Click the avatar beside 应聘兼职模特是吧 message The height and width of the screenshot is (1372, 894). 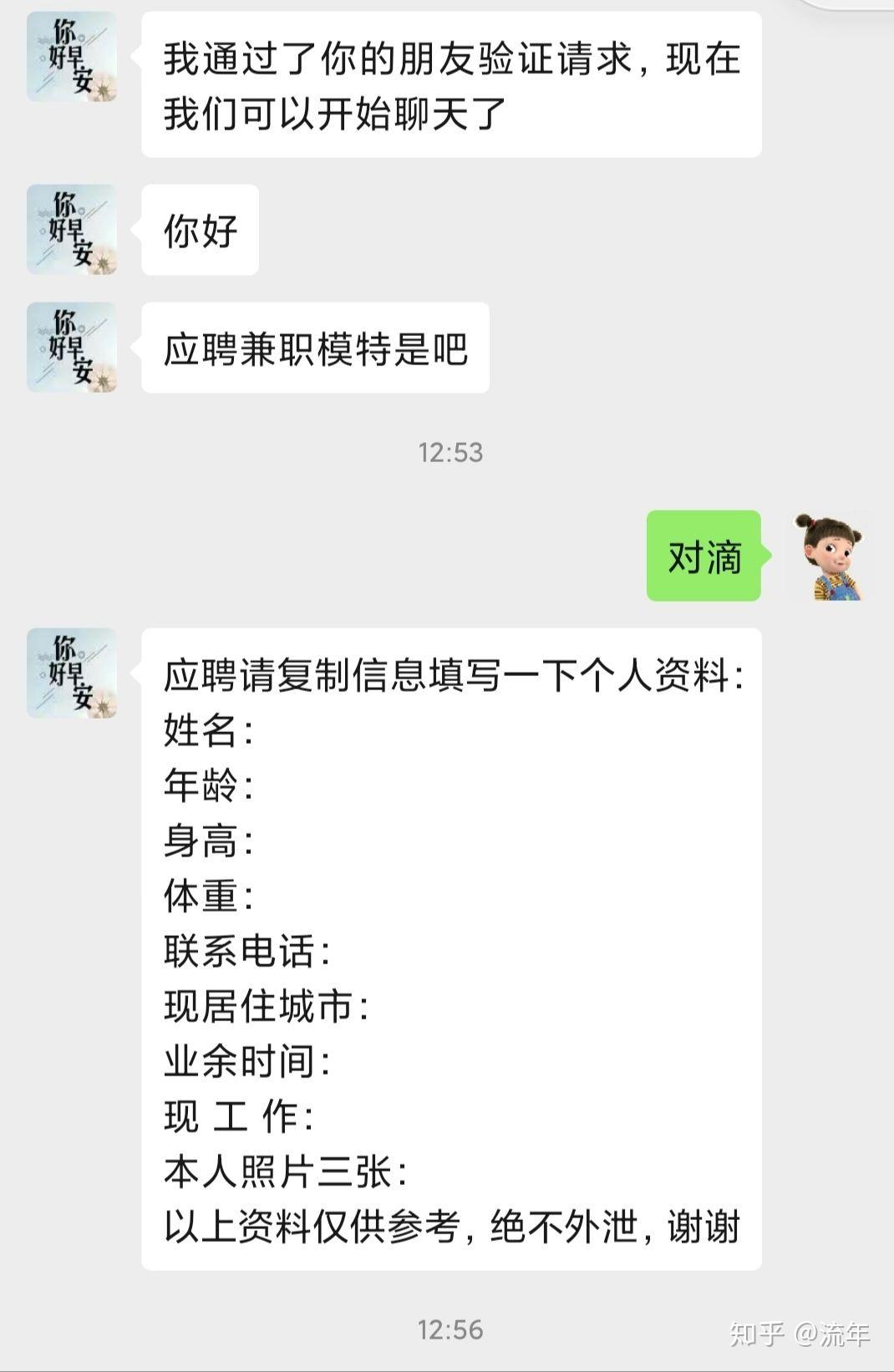(71, 348)
